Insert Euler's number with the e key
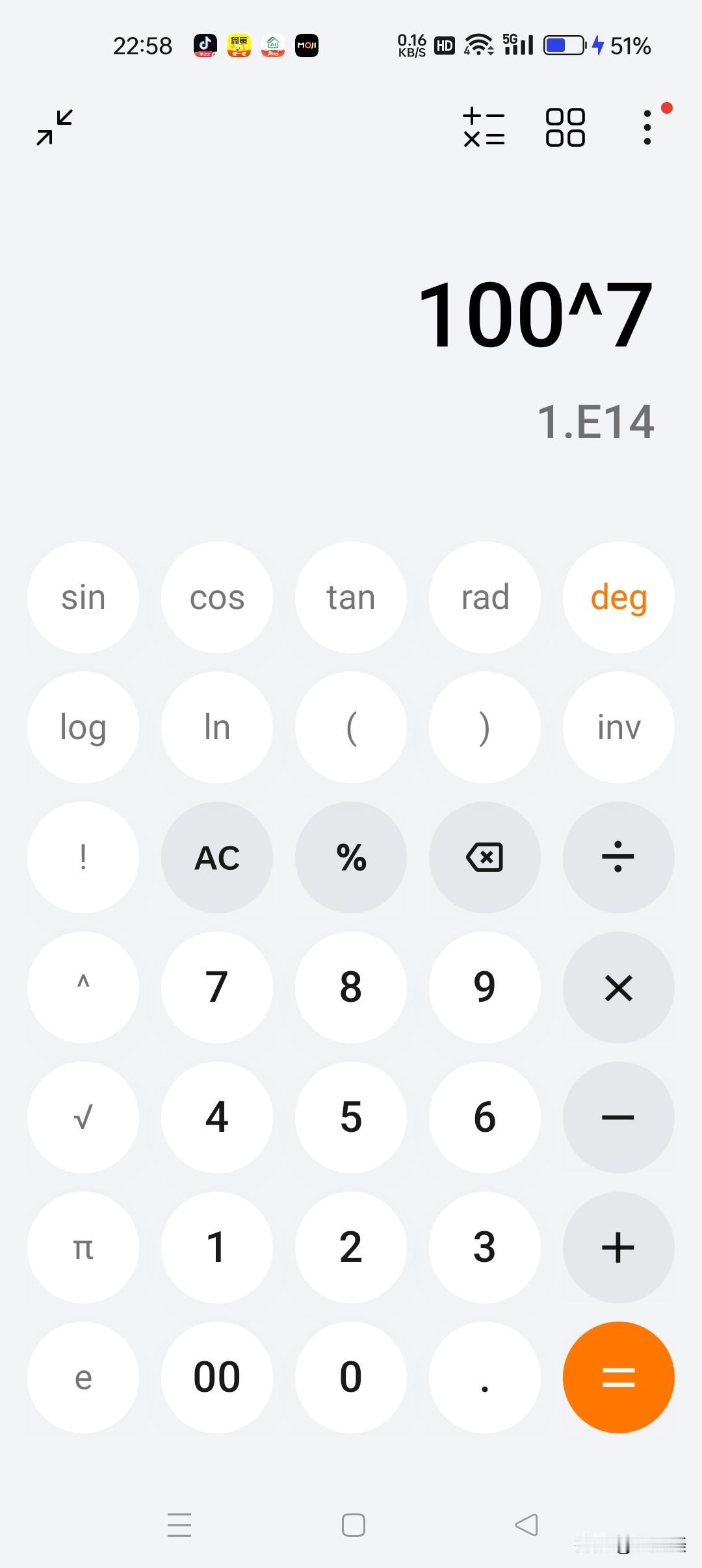This screenshot has width=702, height=1568. click(83, 1377)
